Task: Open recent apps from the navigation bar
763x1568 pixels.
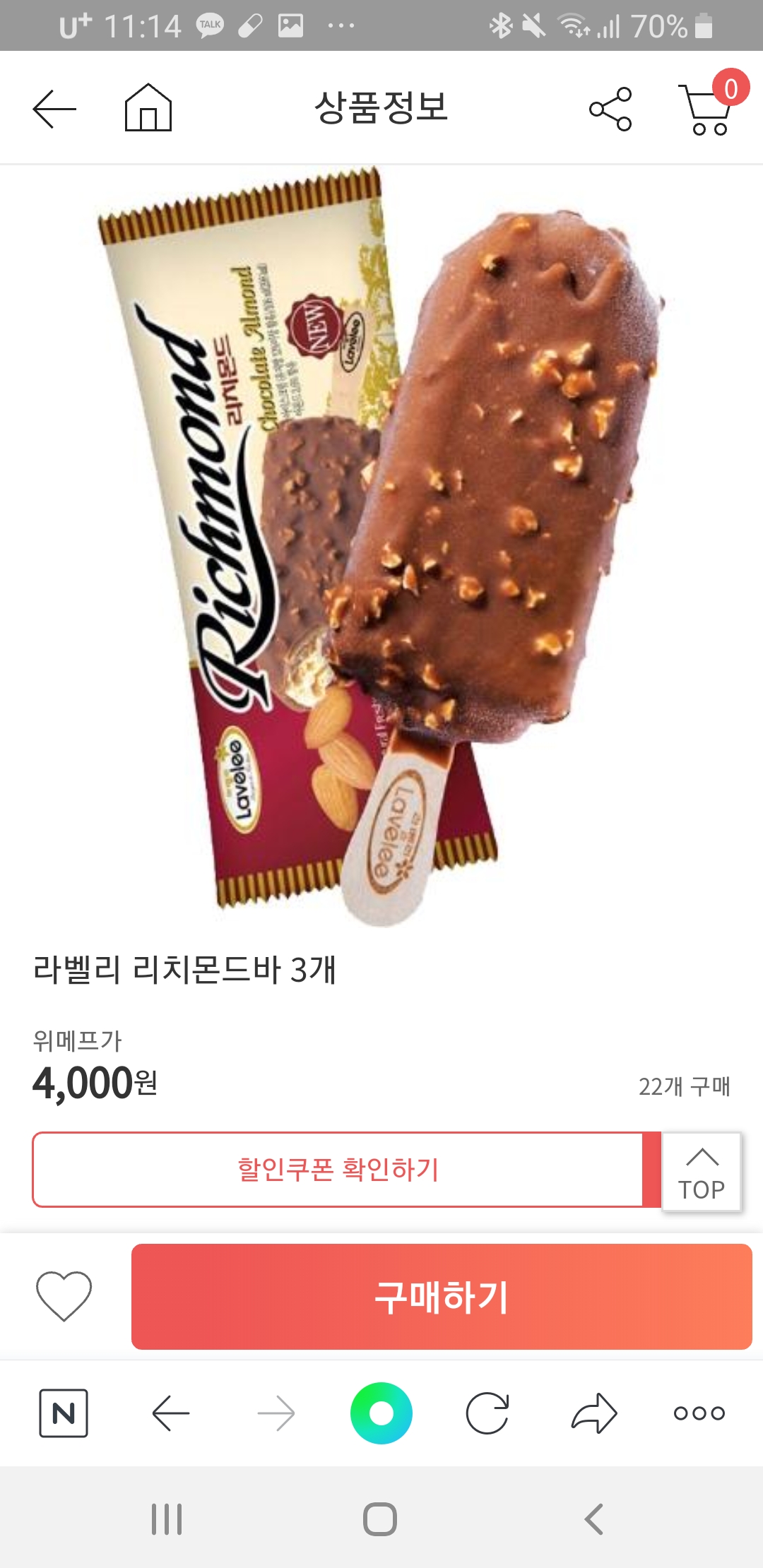Action: tap(167, 1519)
